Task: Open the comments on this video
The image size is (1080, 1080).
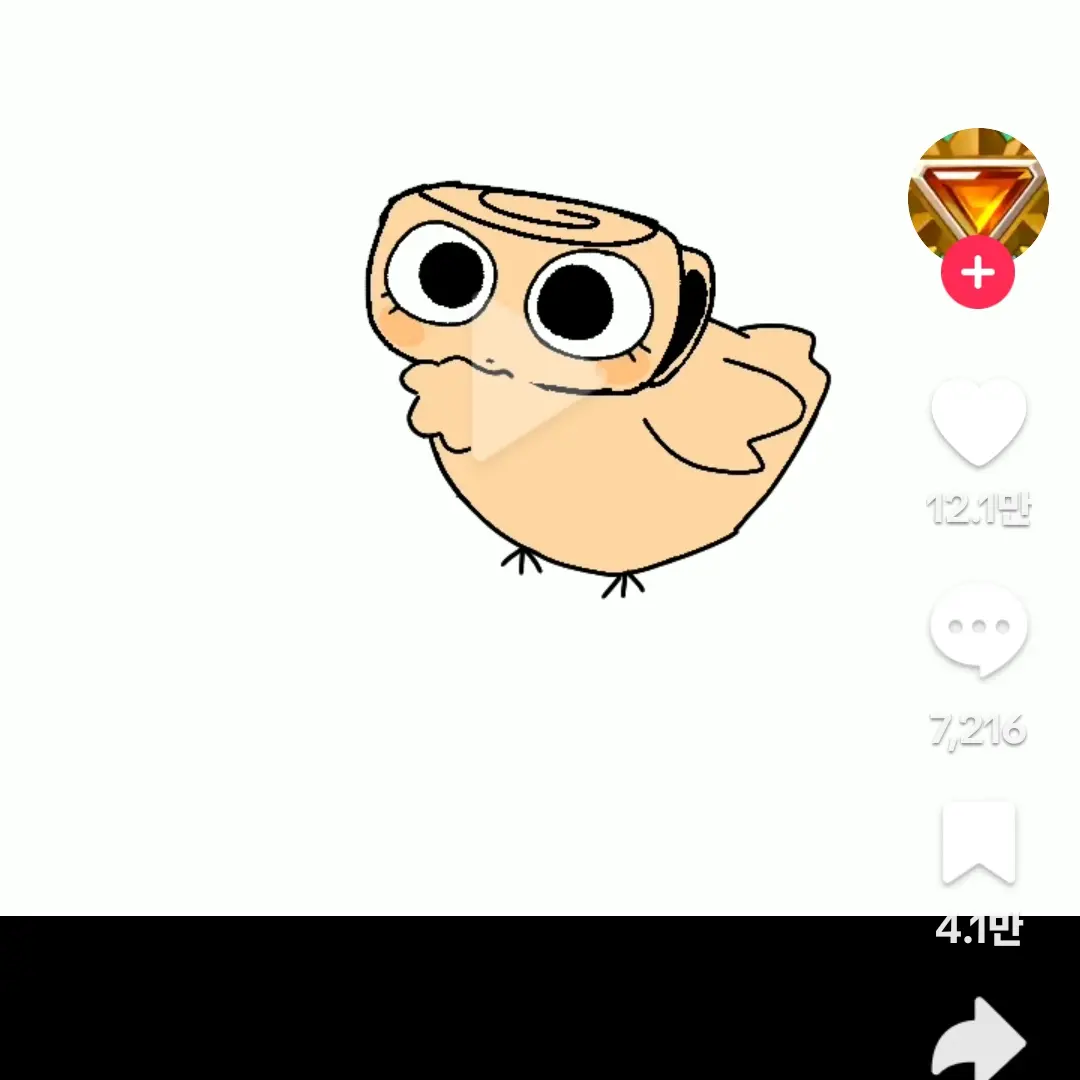Action: coord(978,630)
